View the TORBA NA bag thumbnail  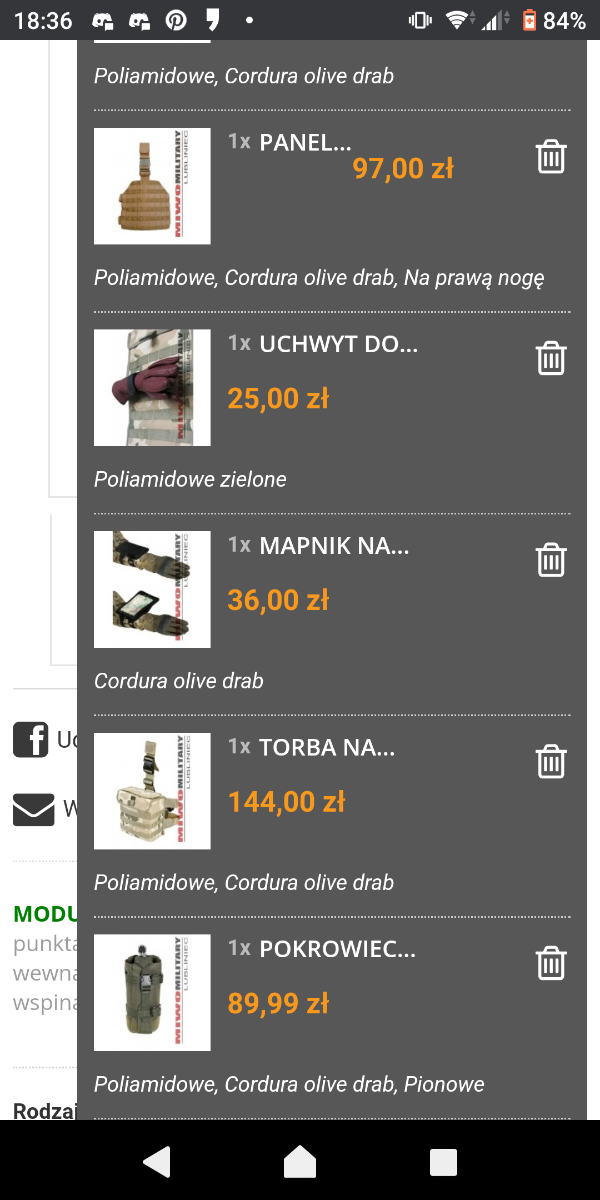pos(152,791)
